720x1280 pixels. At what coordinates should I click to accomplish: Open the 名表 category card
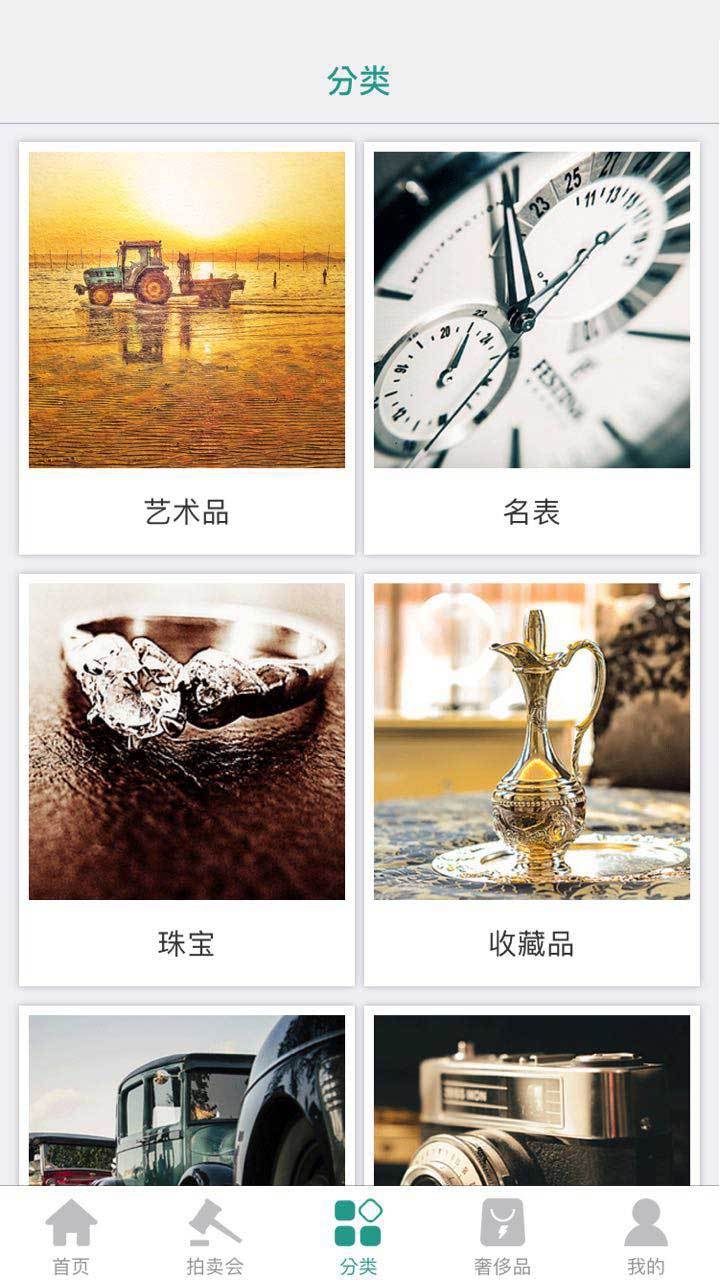coord(532,348)
